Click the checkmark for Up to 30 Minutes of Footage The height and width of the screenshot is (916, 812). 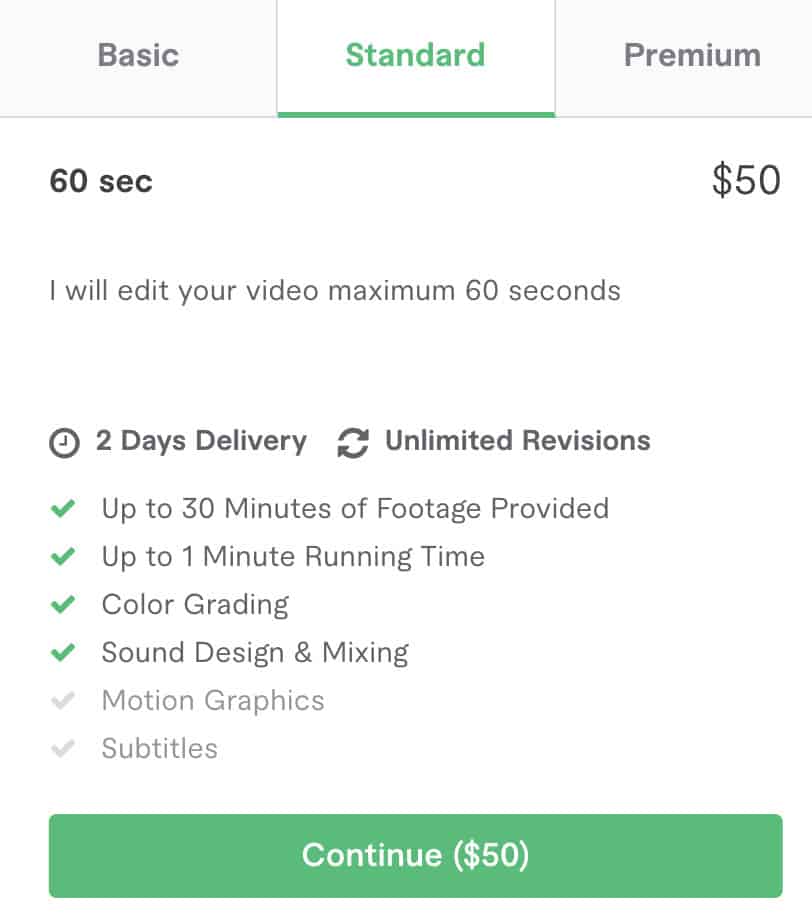62,509
